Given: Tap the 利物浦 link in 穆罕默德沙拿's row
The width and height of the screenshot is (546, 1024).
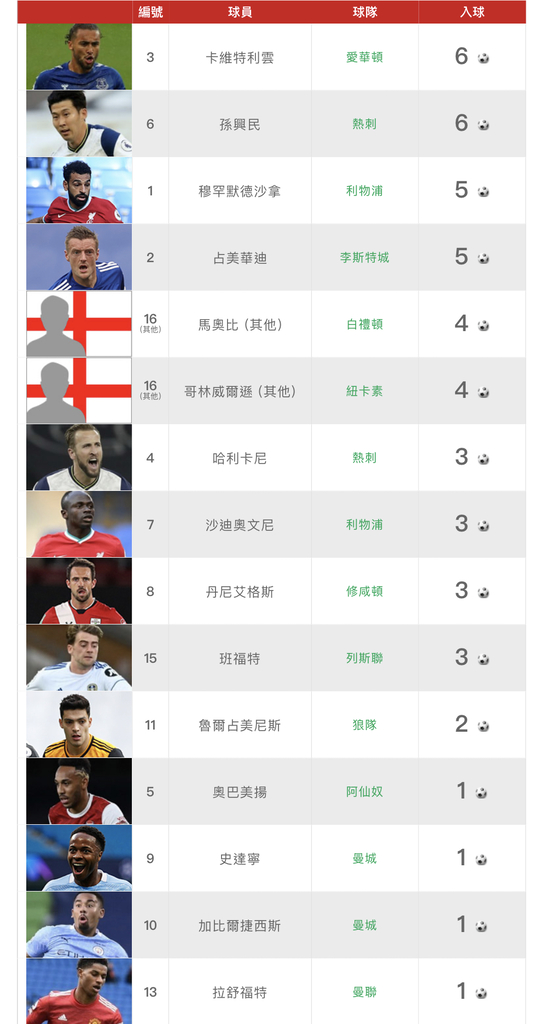Looking at the screenshot, I should tap(364, 191).
